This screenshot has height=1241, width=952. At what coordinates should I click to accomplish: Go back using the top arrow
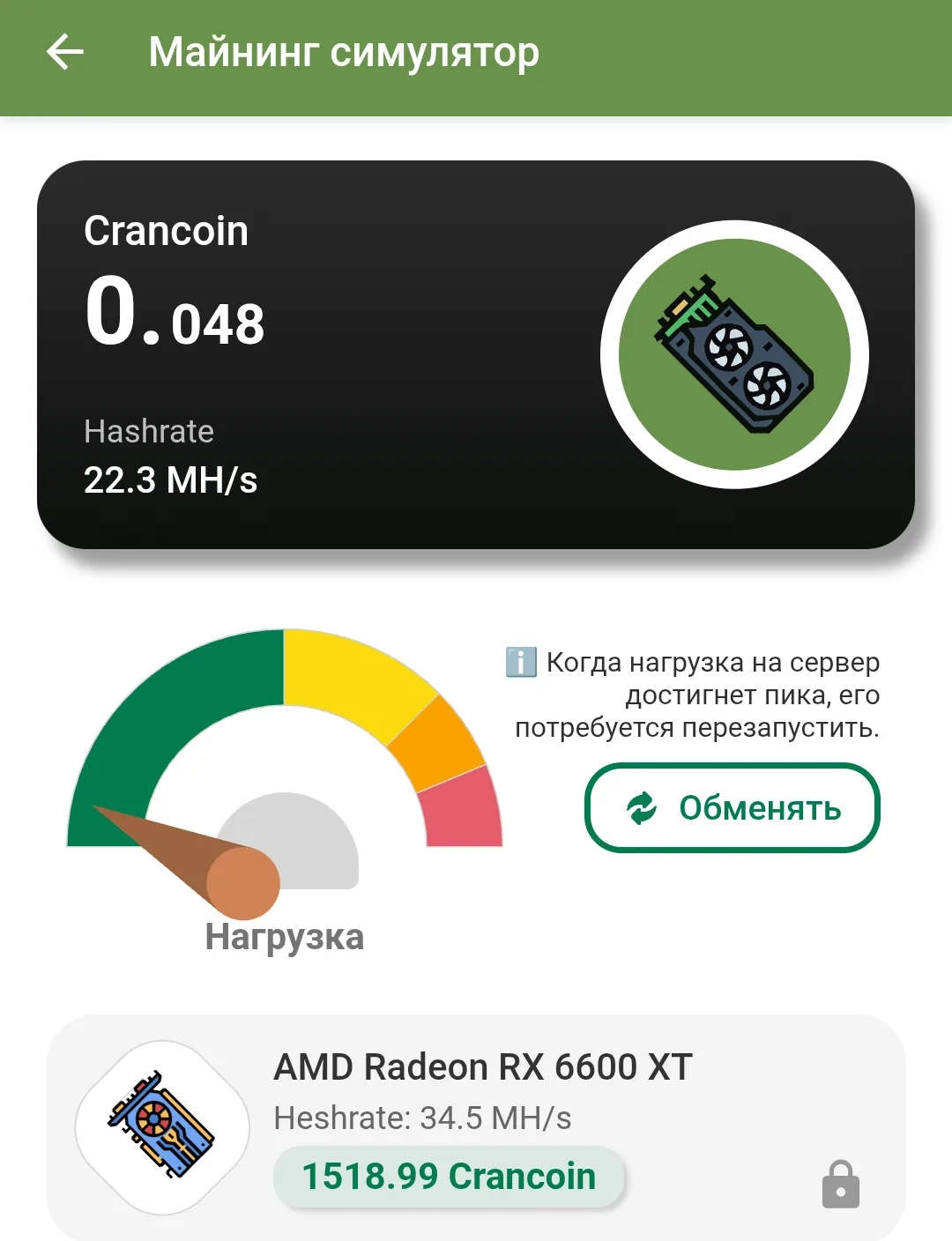pyautogui.click(x=65, y=53)
